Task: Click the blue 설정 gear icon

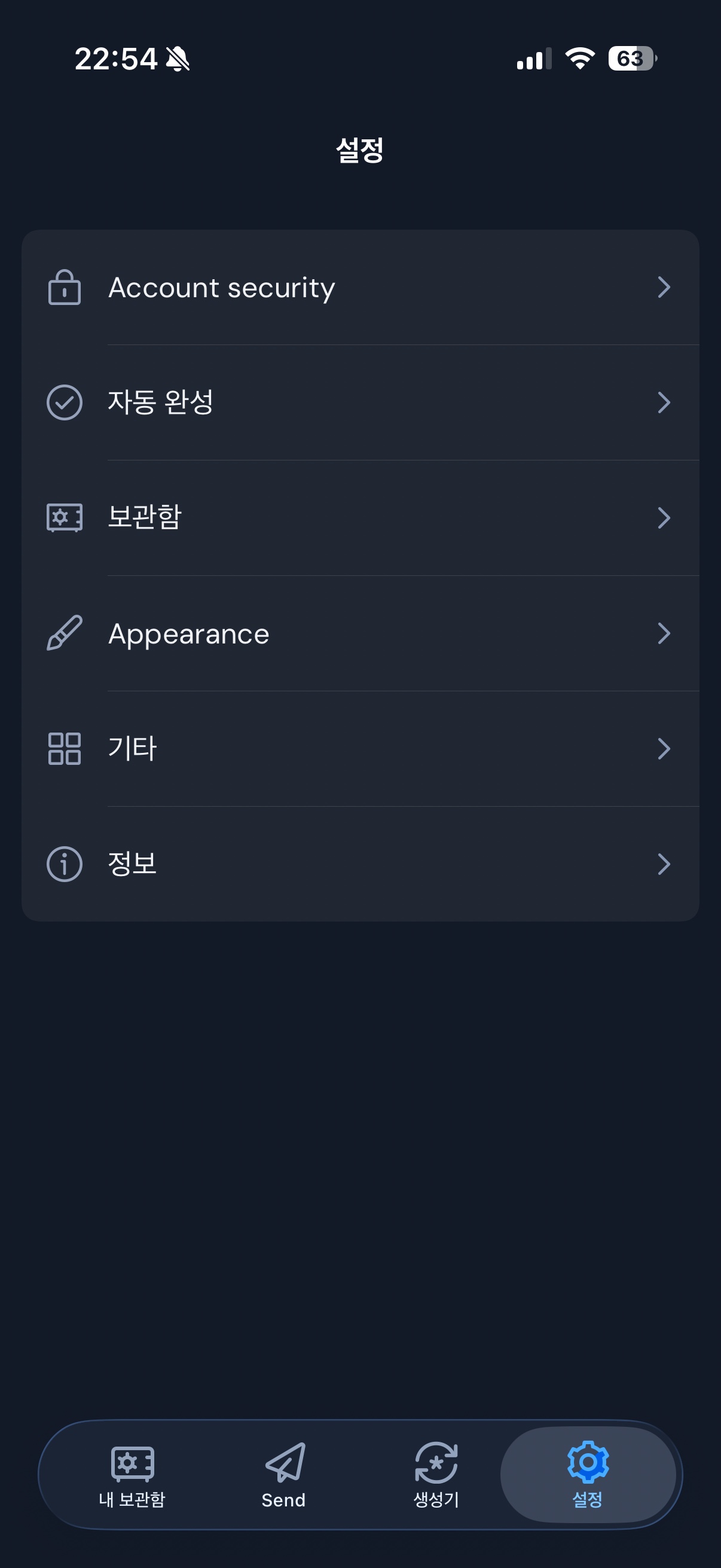Action: click(x=587, y=1461)
